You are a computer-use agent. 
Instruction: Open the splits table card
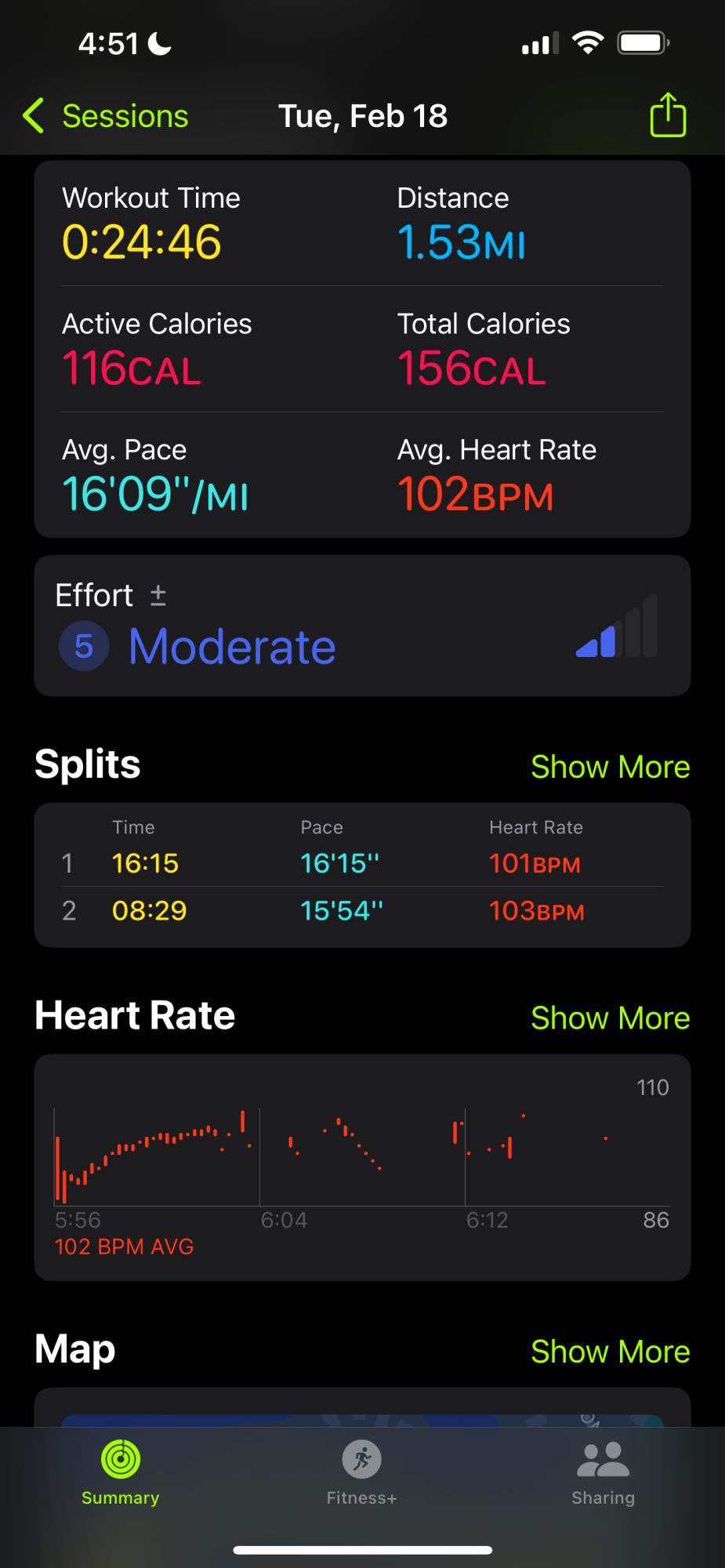[361, 875]
